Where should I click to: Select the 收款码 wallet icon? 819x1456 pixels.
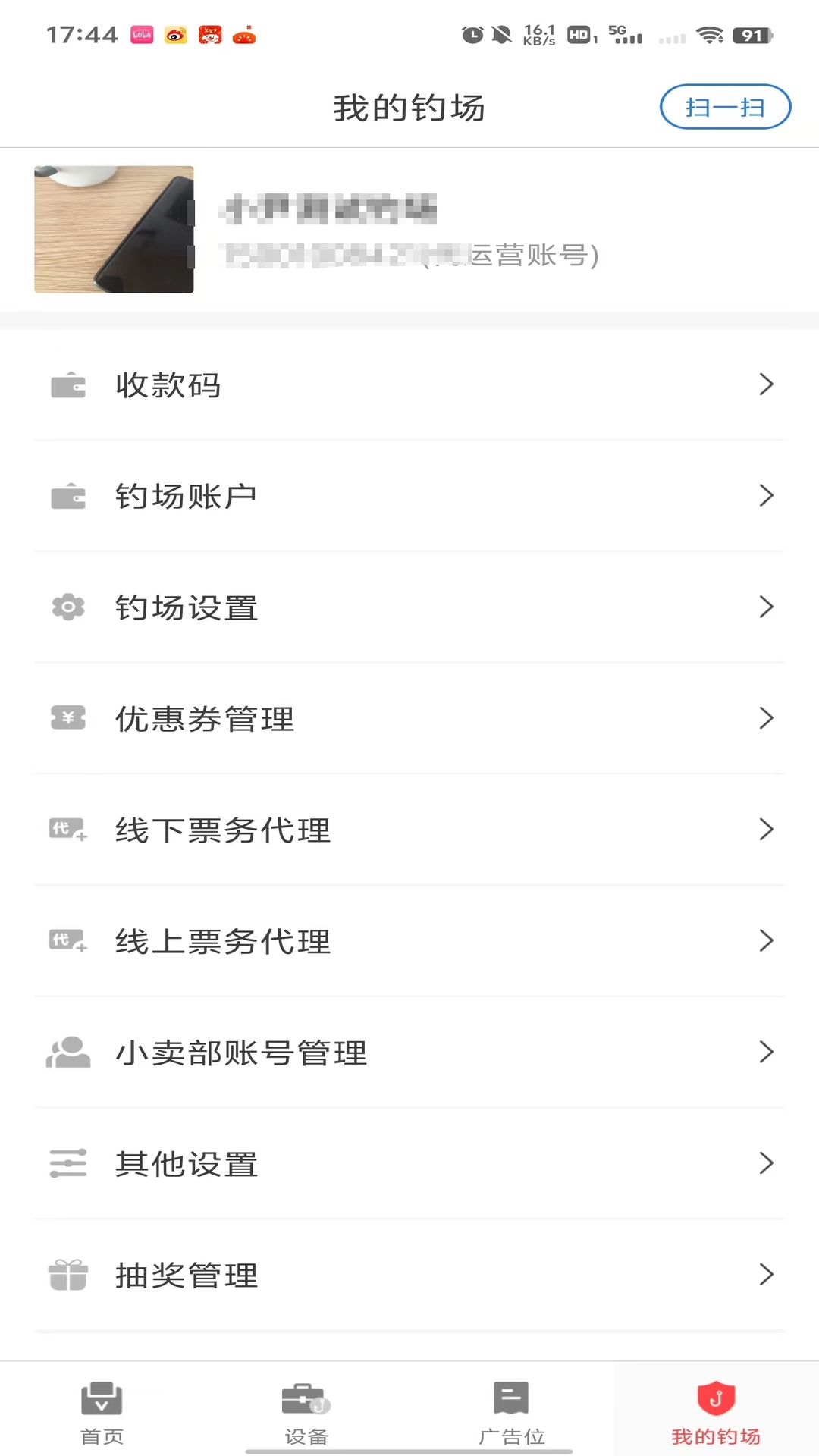pos(67,385)
